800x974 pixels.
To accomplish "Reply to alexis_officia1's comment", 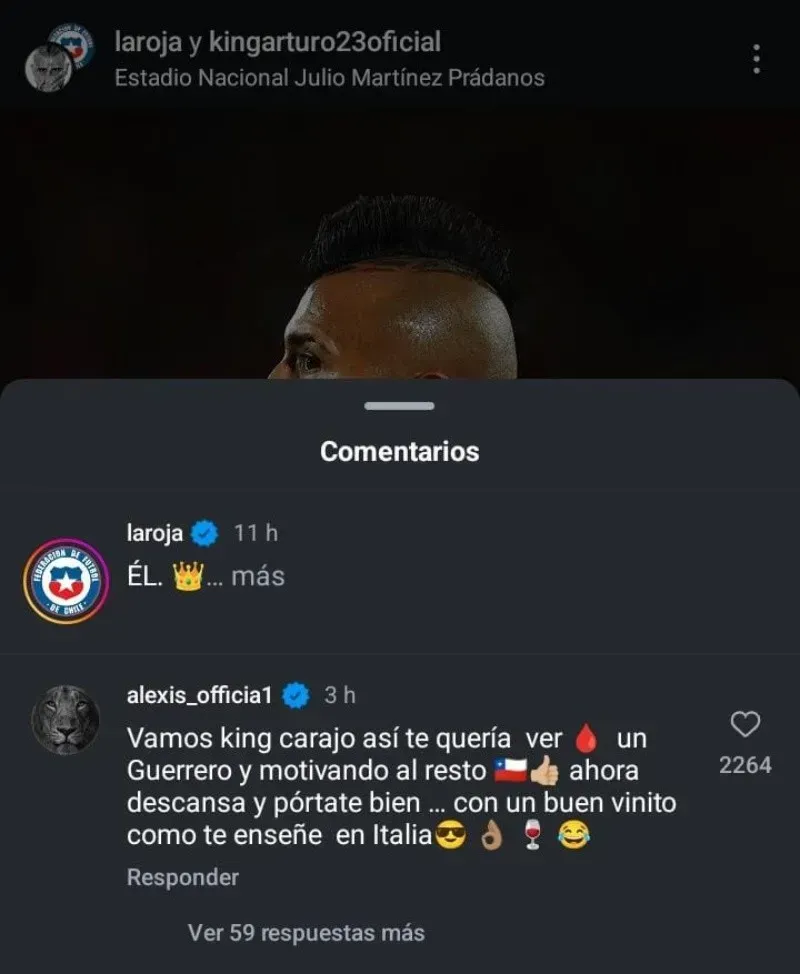I will pos(182,877).
